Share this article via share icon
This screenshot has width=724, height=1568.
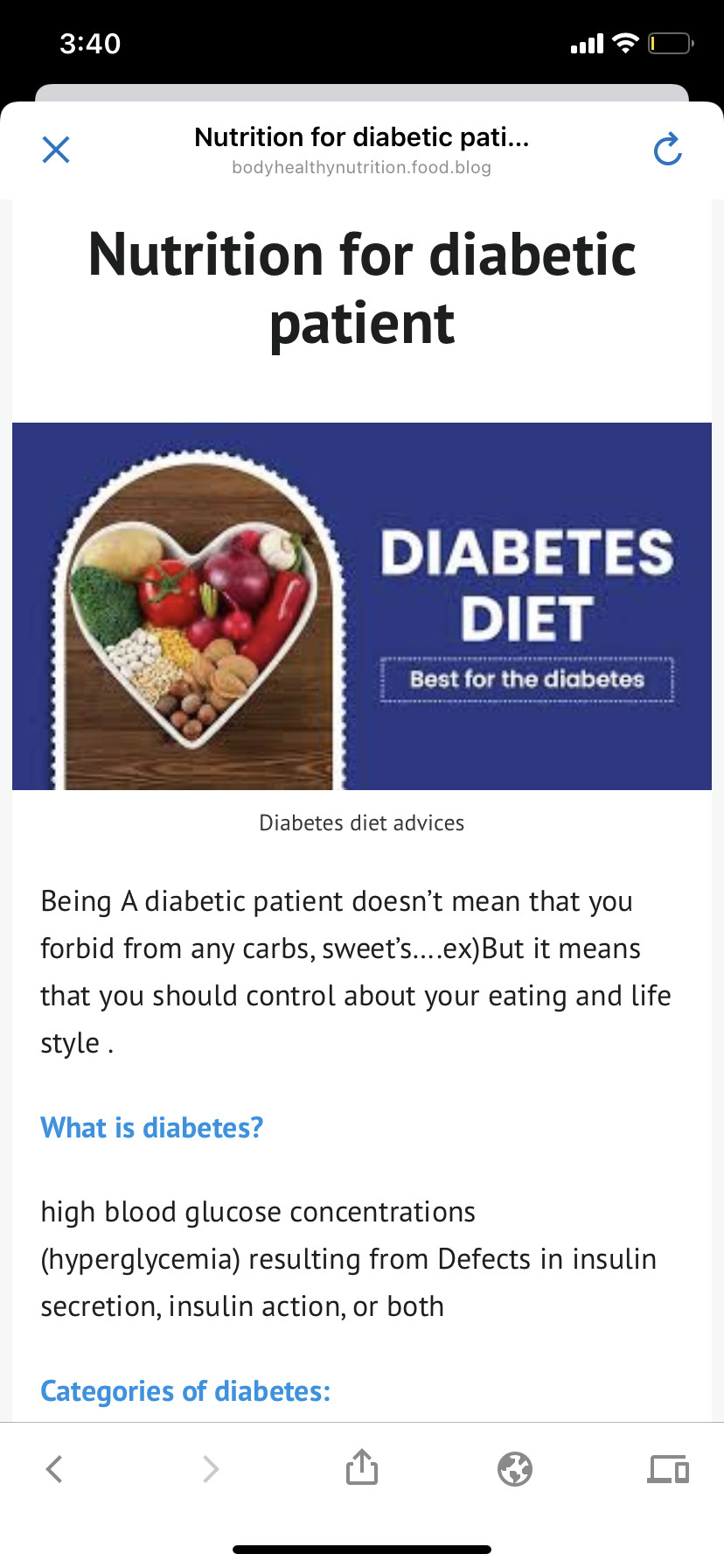tap(362, 1467)
